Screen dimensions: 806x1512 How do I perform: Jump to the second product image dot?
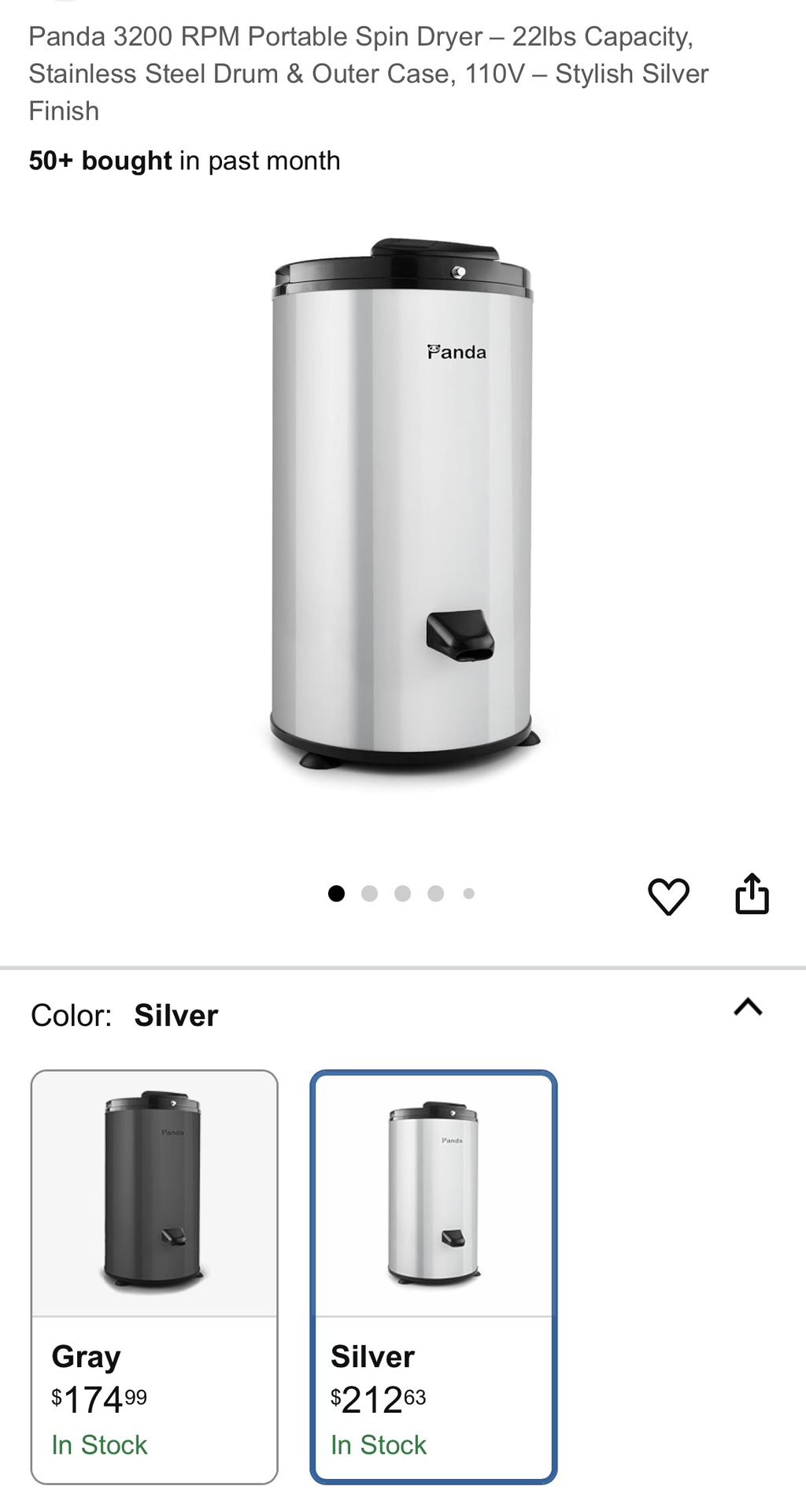click(x=369, y=893)
